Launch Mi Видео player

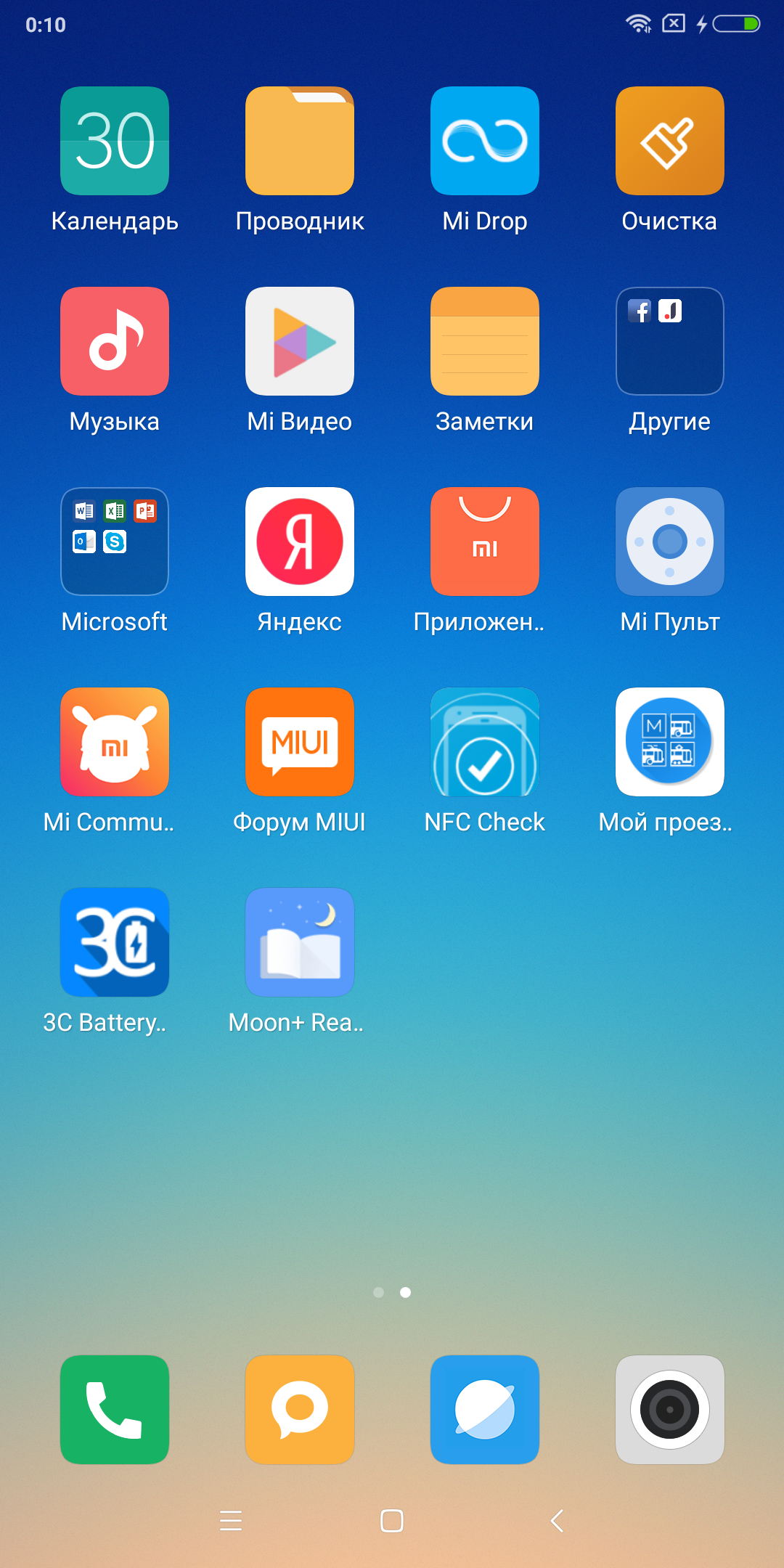coord(300,341)
